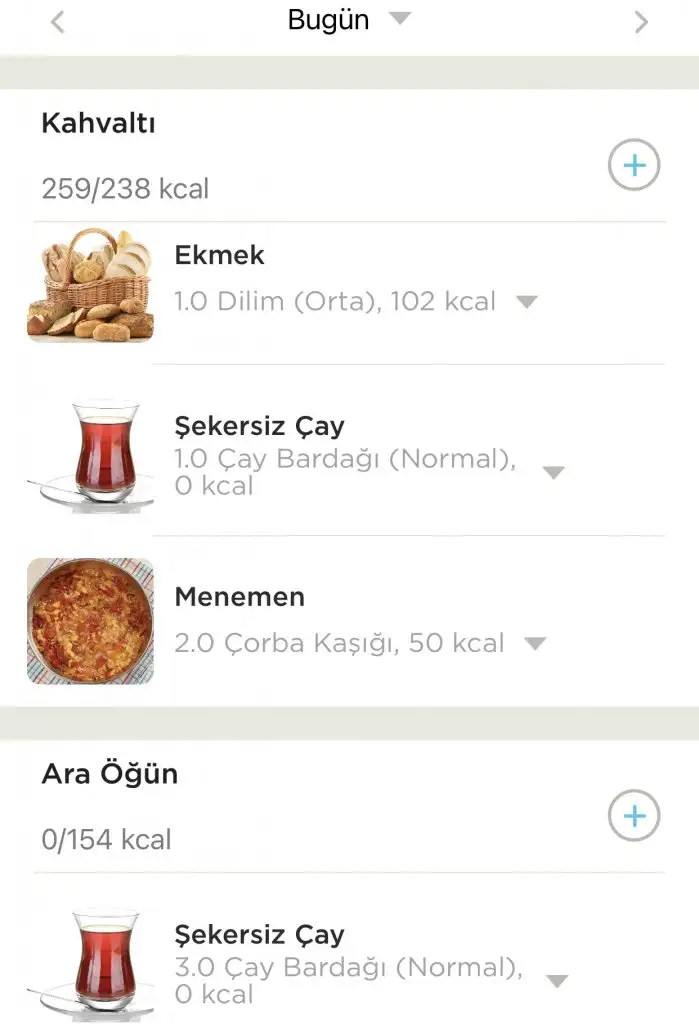Change Menemen portion size dropdown
Viewport: 699px width, 1024px height.
(x=536, y=643)
